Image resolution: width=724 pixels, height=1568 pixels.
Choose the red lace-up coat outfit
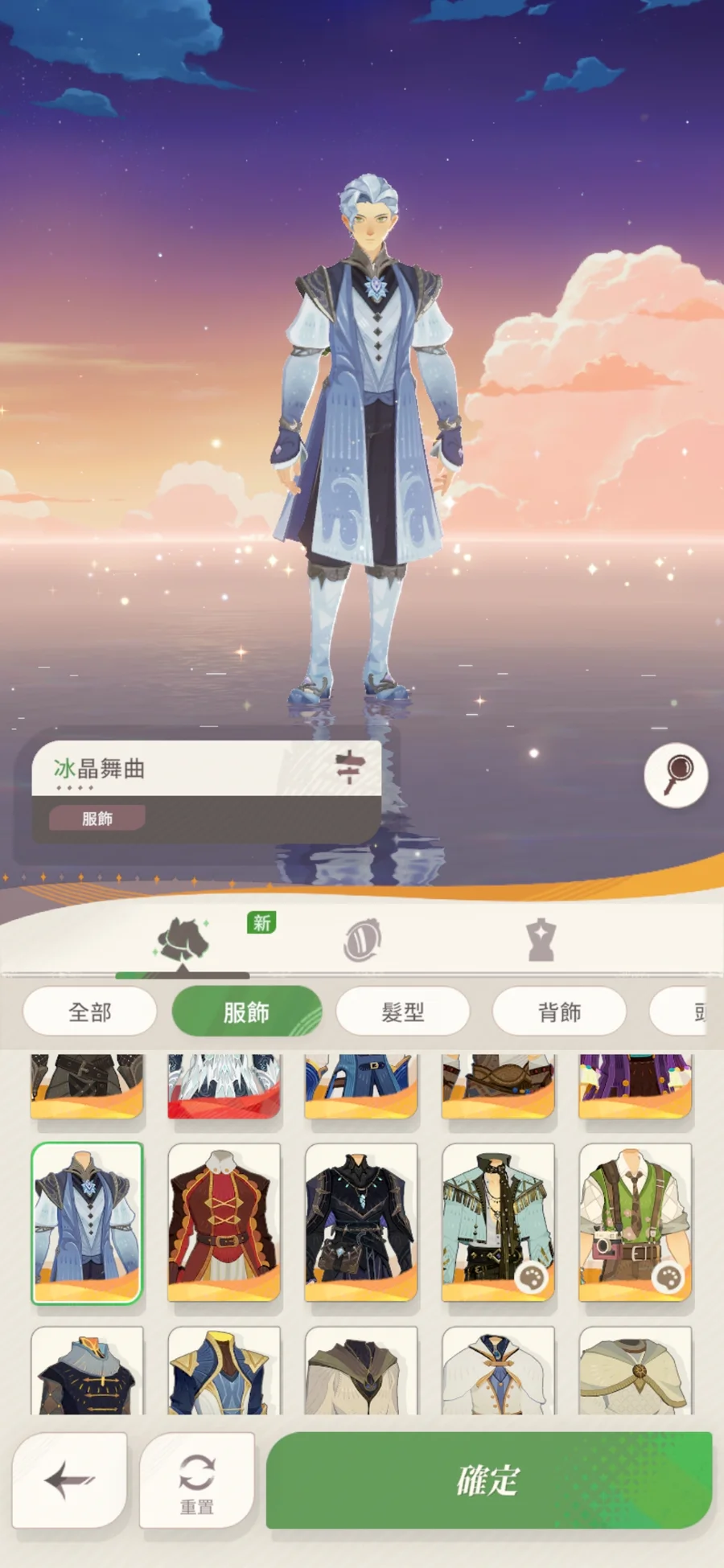(224, 1221)
